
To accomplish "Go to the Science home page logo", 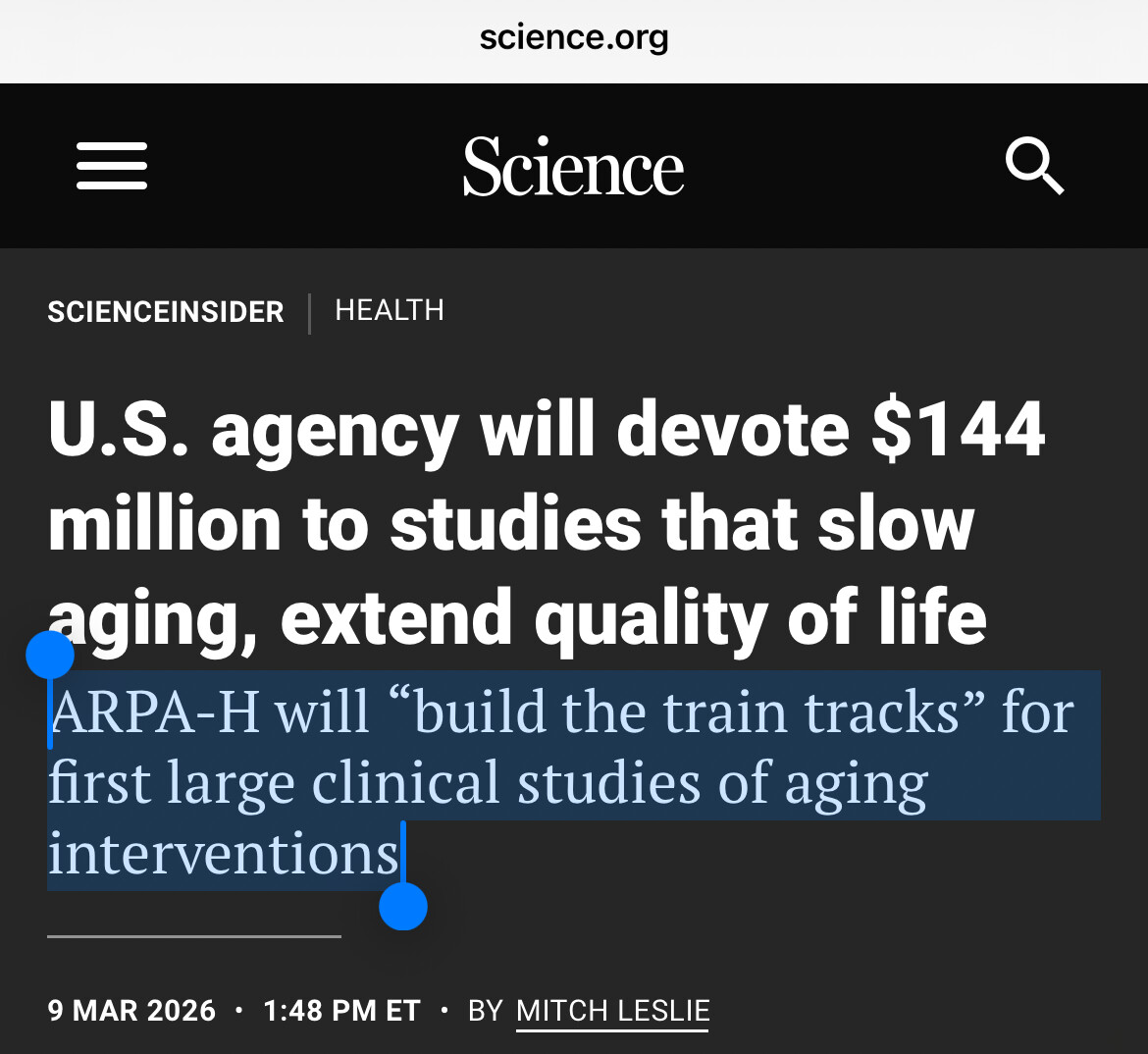I will 573,167.
